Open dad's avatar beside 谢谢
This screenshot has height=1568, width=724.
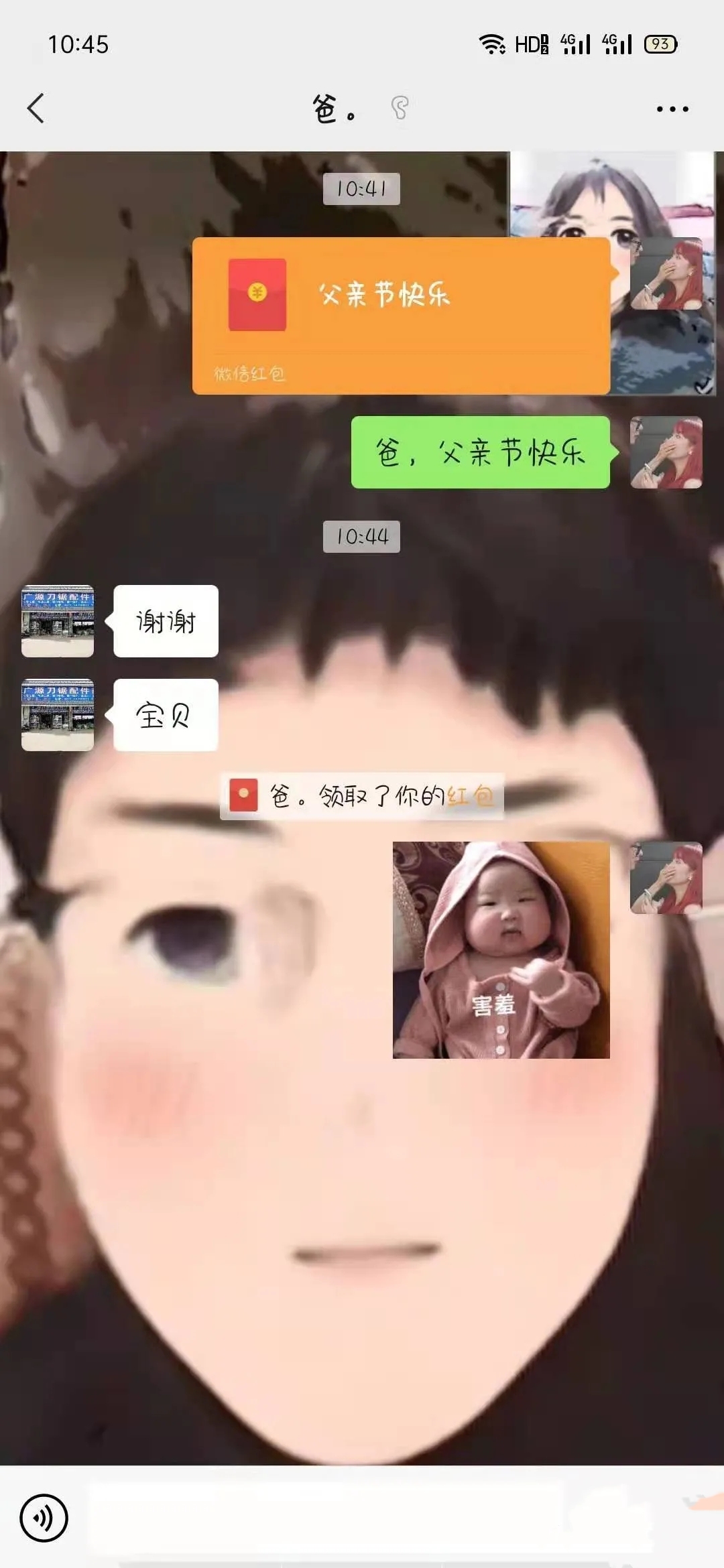click(58, 621)
